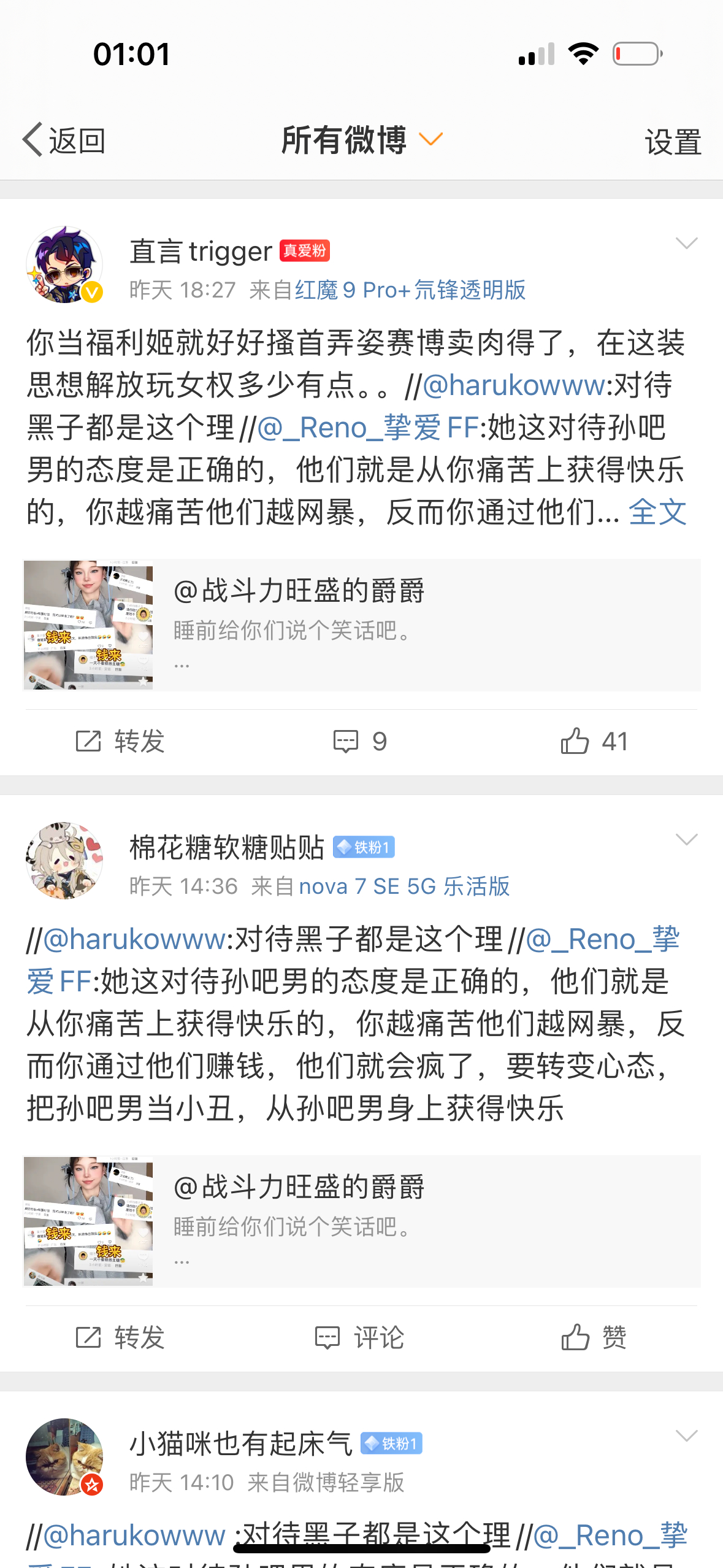Viewport: 723px width, 1568px height.
Task: Go back via 返回 button
Action: click(x=64, y=140)
